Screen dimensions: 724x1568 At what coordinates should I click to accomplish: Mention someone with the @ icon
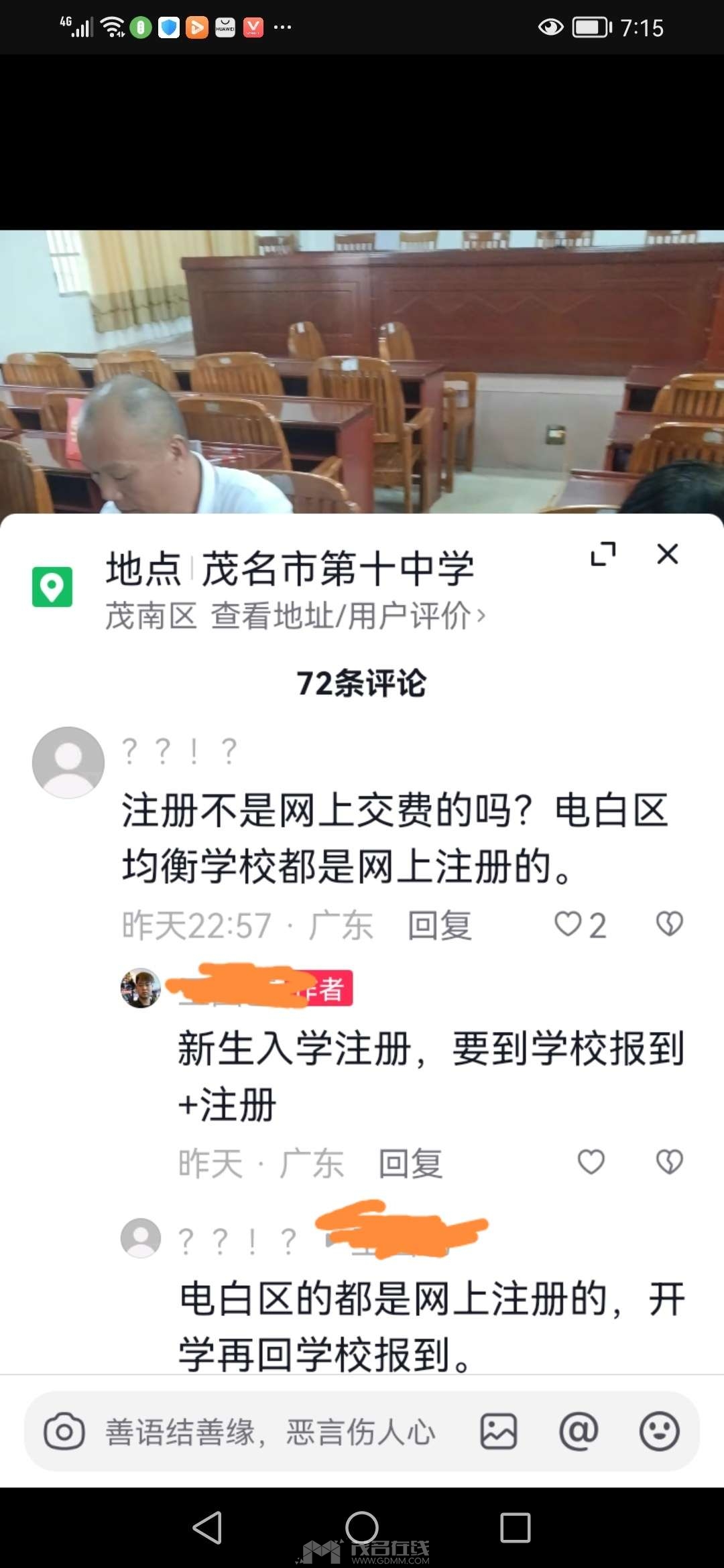pyautogui.click(x=579, y=1432)
